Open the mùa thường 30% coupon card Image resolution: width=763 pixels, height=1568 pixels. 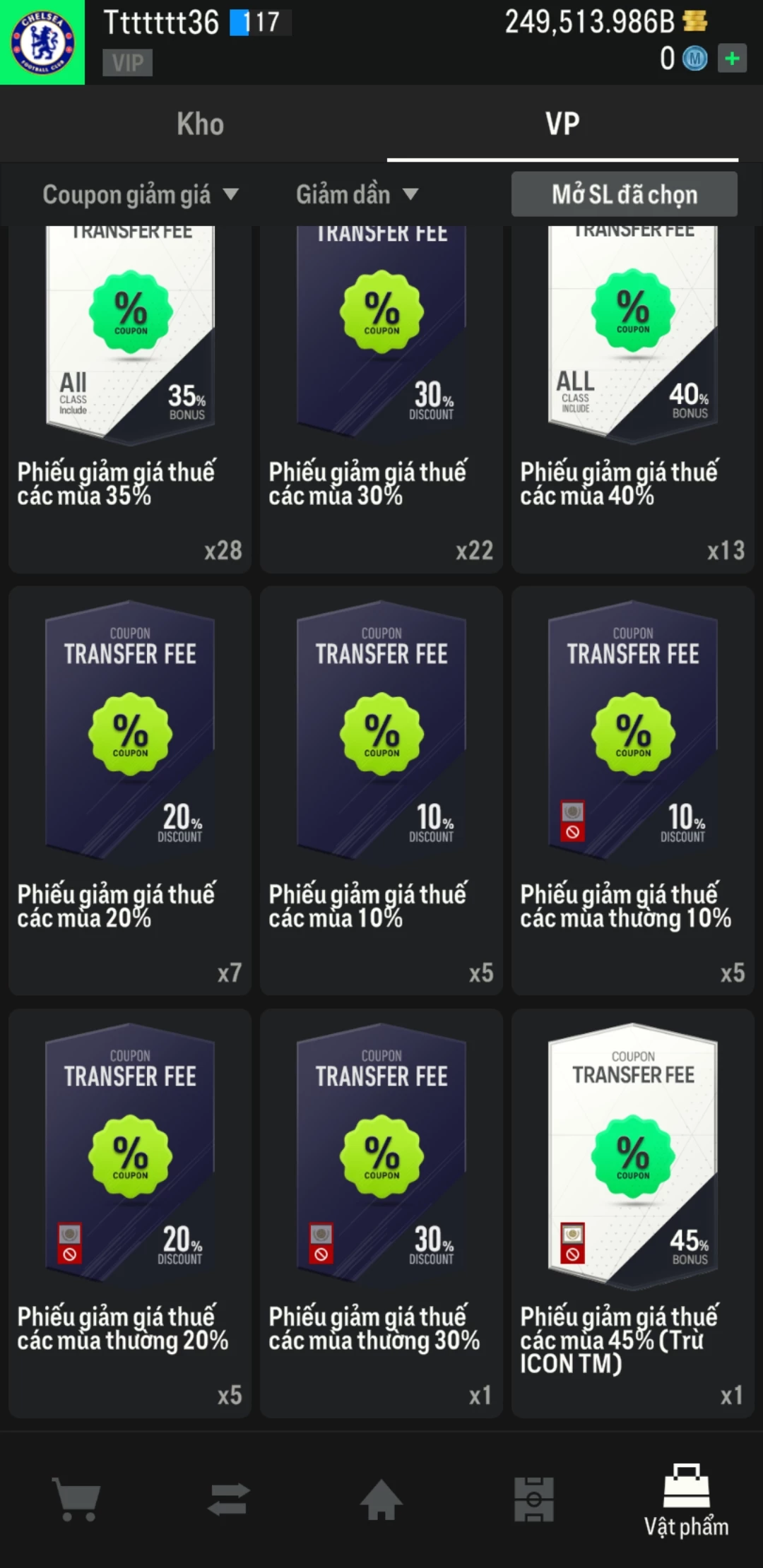pyautogui.click(x=381, y=1212)
